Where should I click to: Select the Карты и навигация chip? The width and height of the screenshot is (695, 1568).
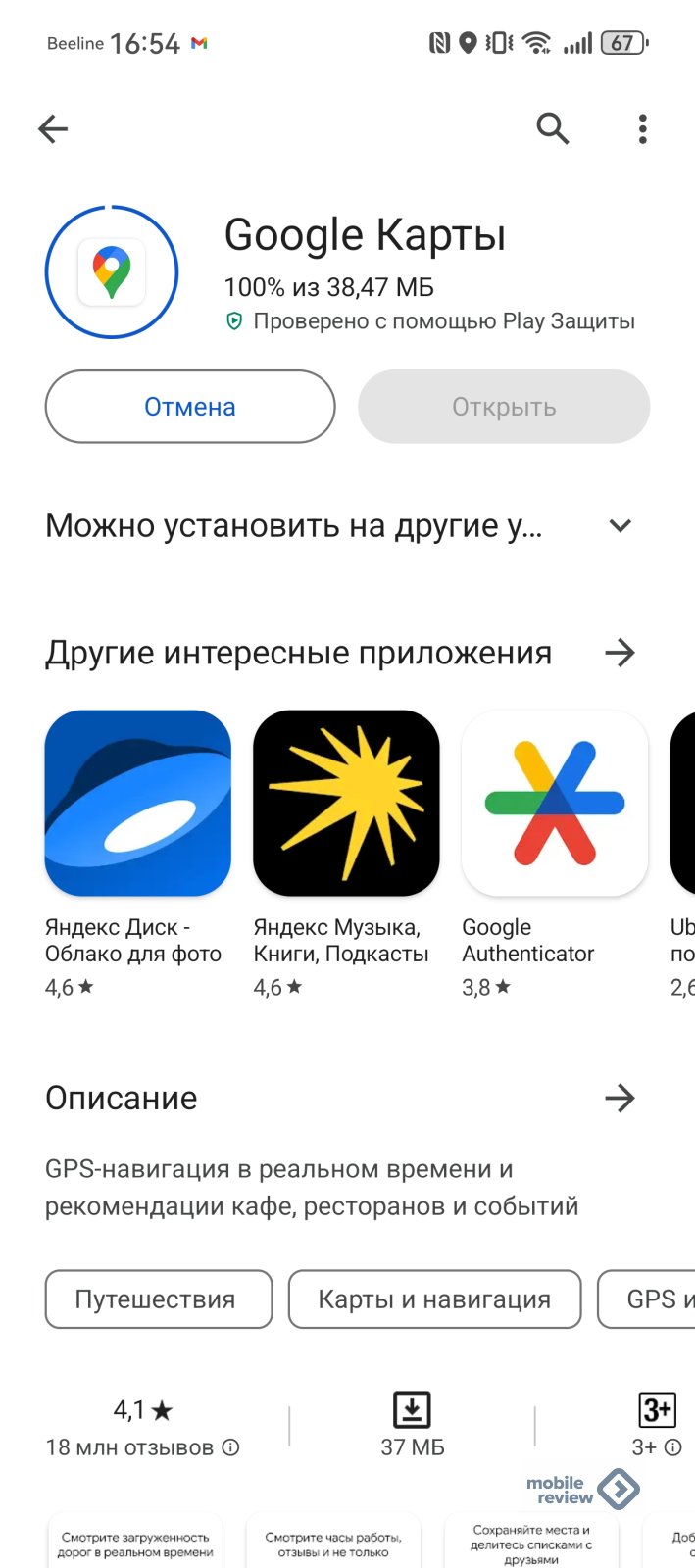[434, 1299]
